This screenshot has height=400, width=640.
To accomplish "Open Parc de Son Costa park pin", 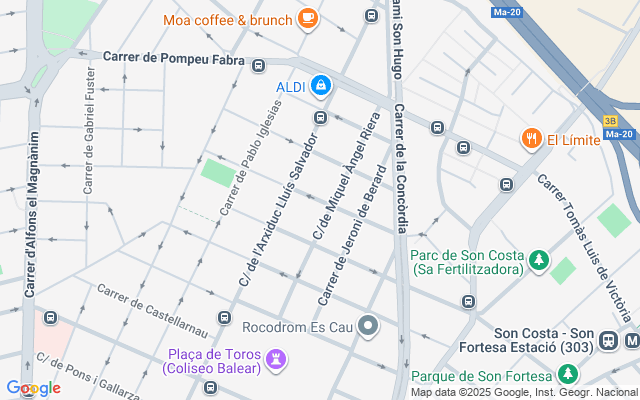I will coord(540,261).
